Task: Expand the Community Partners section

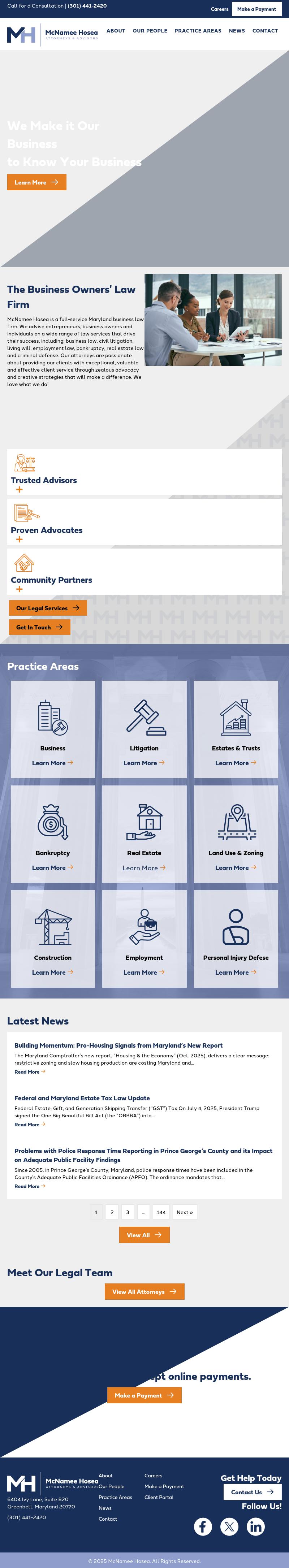Action: coord(20,589)
